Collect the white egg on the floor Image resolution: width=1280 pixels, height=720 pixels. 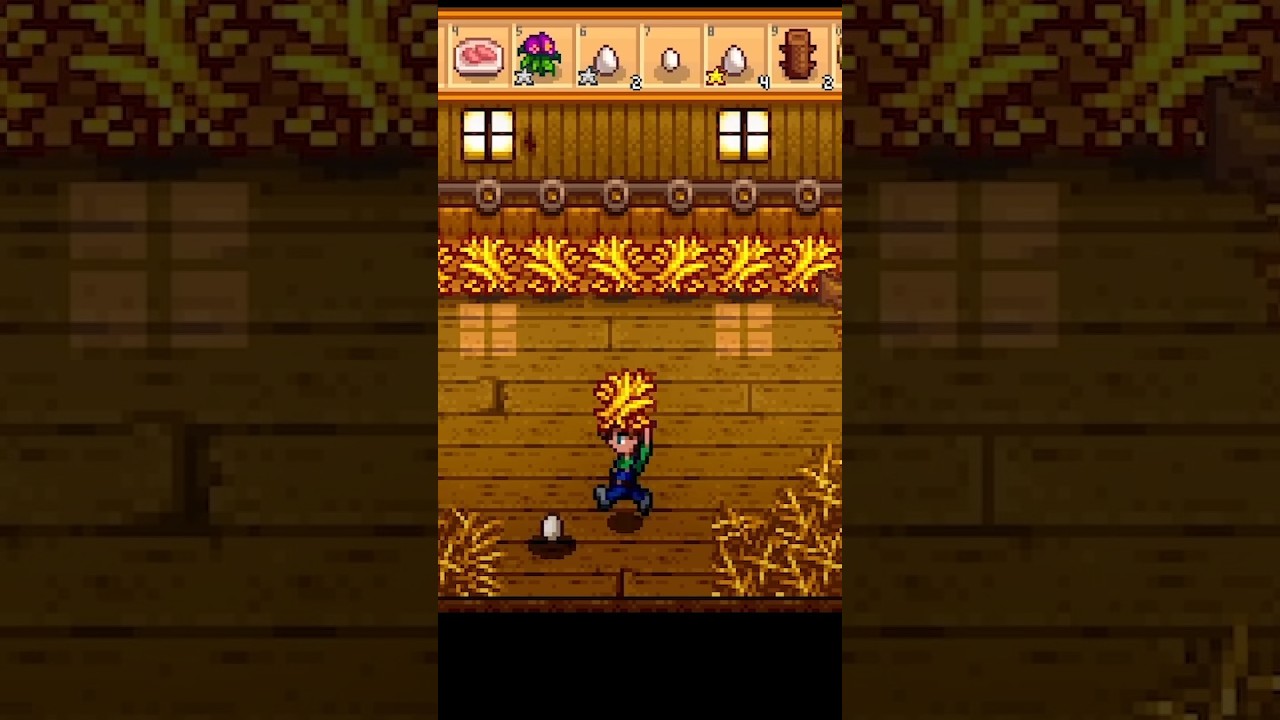coord(551,527)
